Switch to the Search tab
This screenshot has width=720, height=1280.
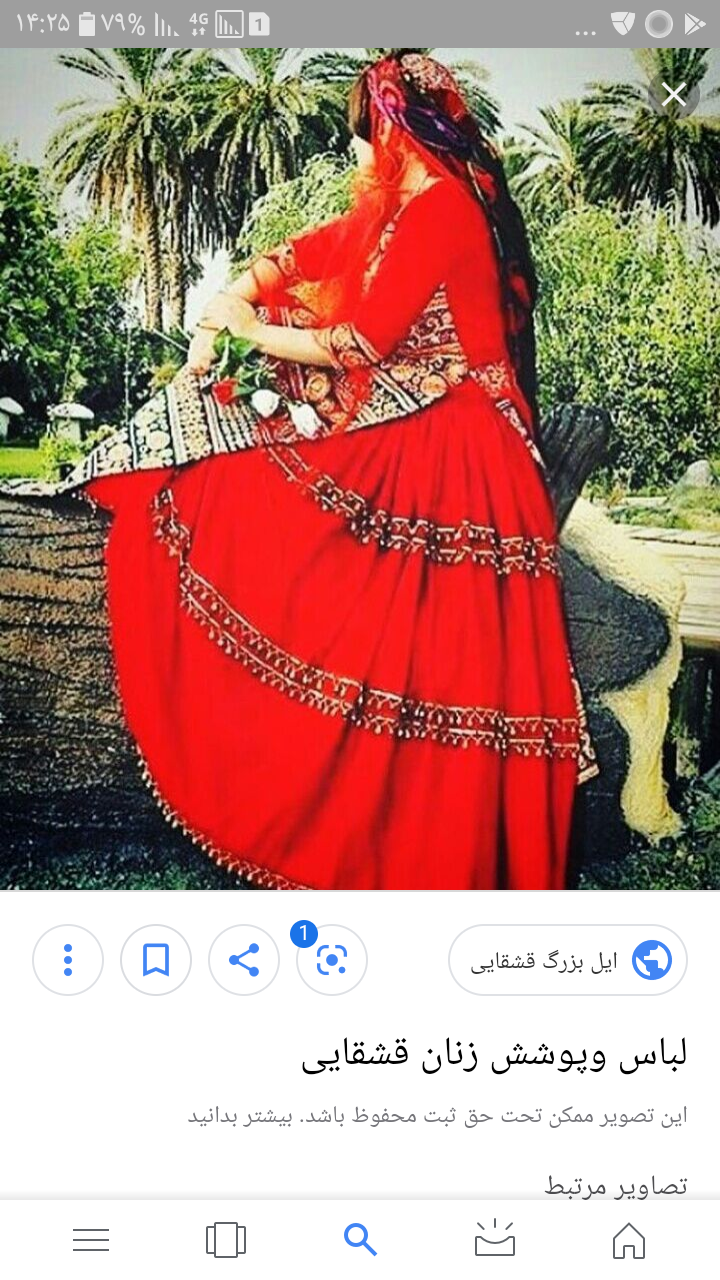pos(360,1240)
